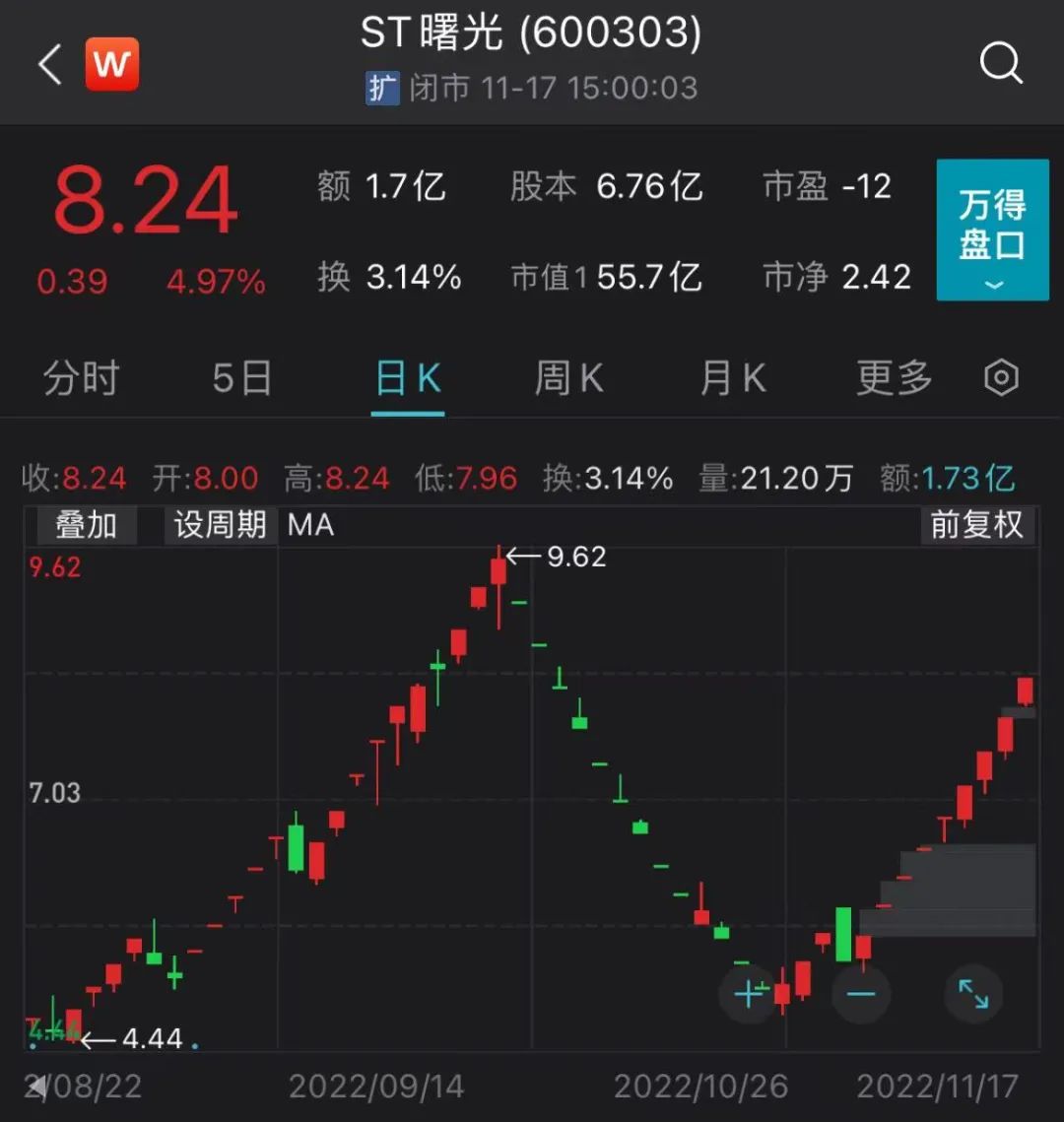
Task: Zoom in the K-line chart
Action: pyautogui.click(x=749, y=993)
